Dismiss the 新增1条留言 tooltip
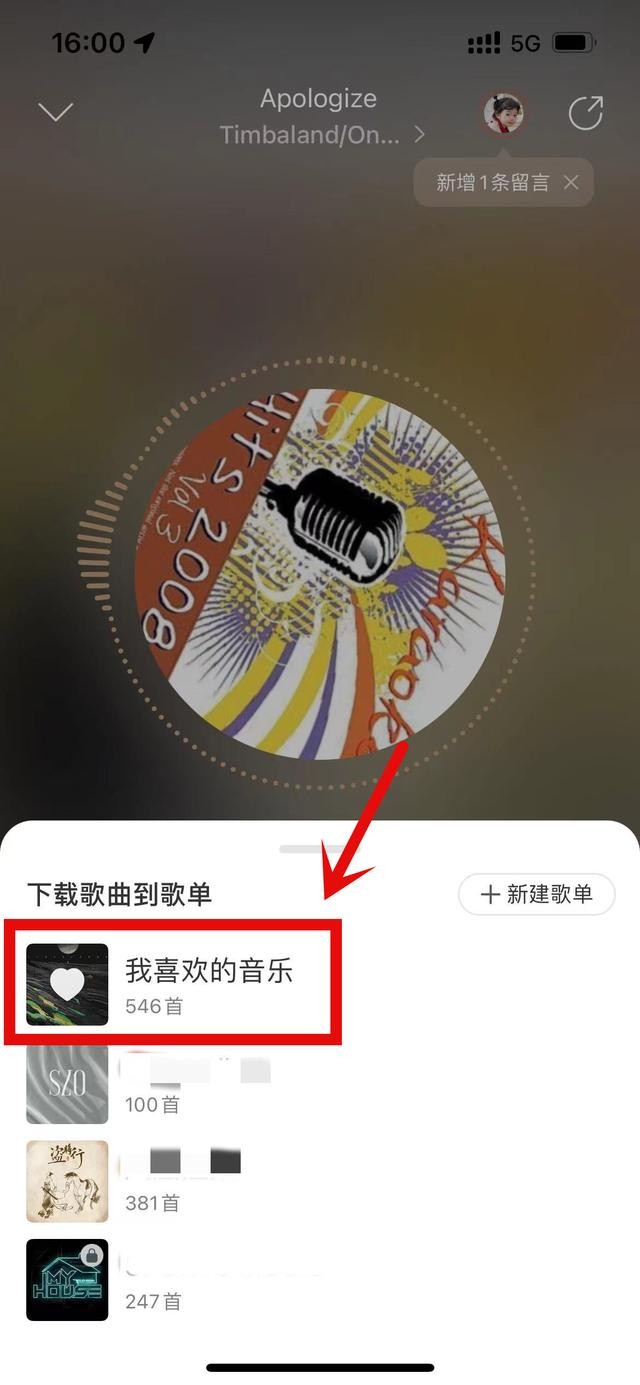 [571, 182]
